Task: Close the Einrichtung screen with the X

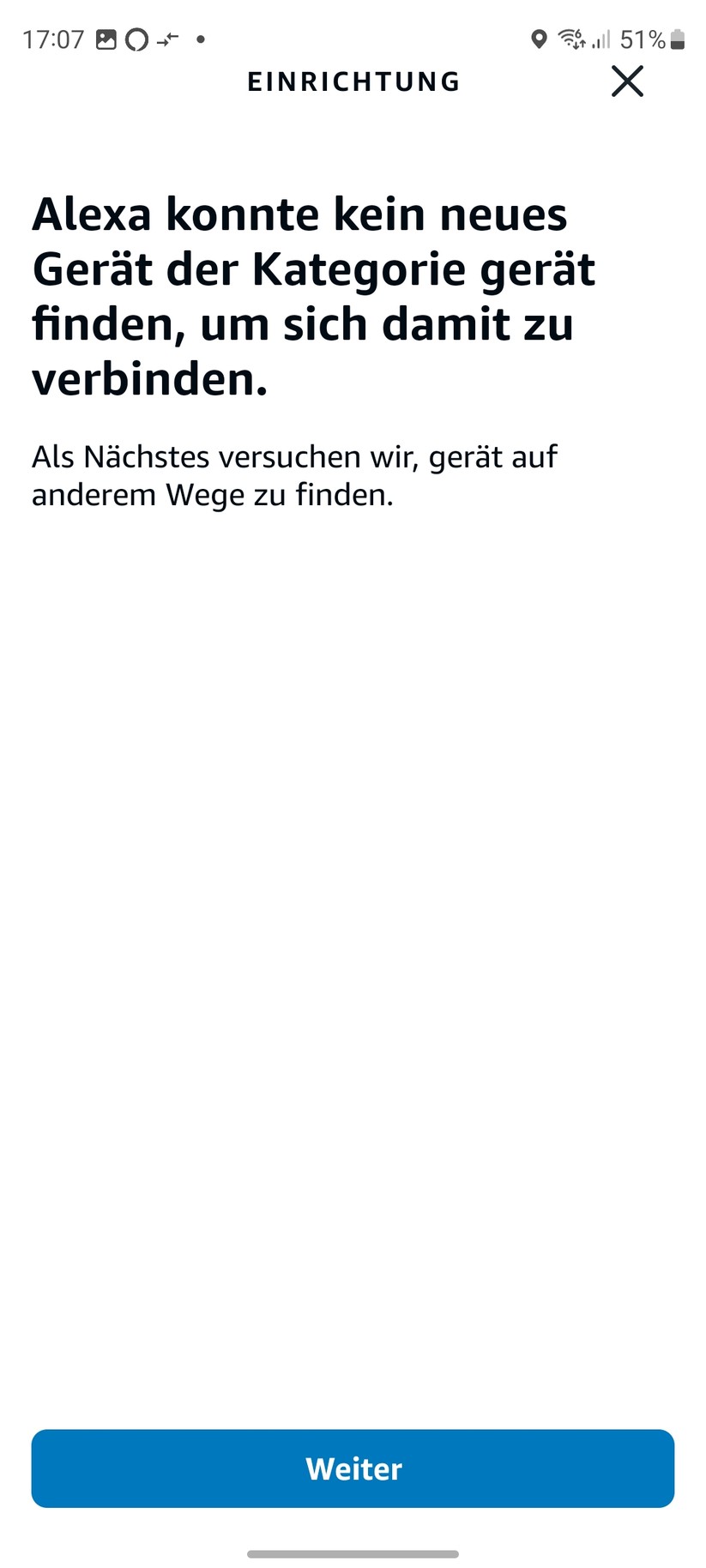Action: [627, 81]
